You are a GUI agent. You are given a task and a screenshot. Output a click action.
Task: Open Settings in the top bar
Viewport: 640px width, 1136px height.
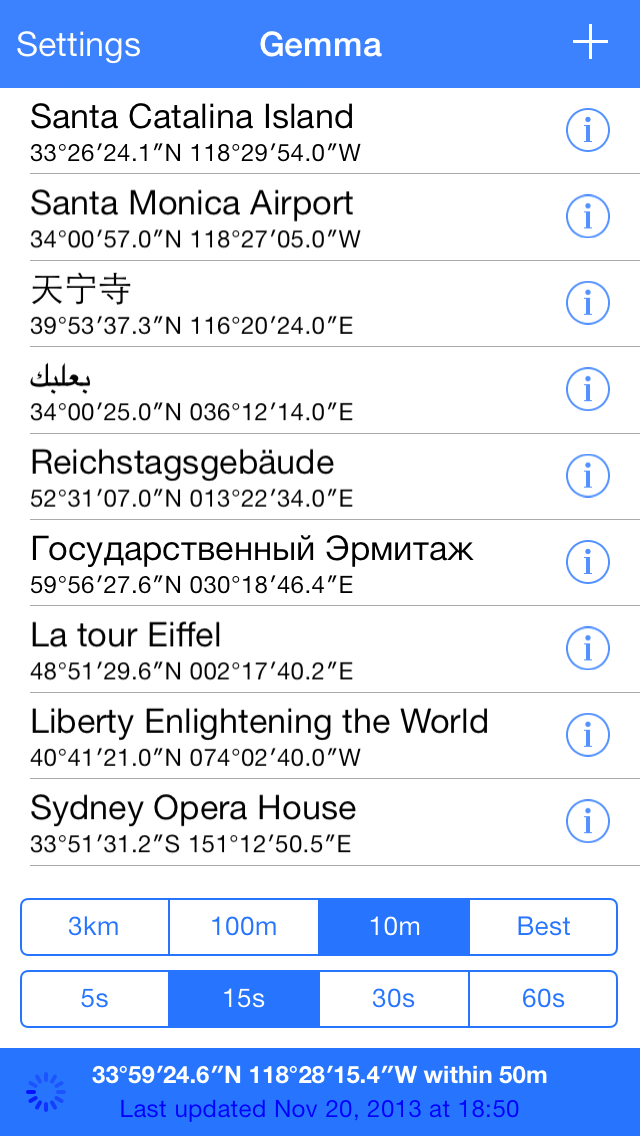point(78,45)
